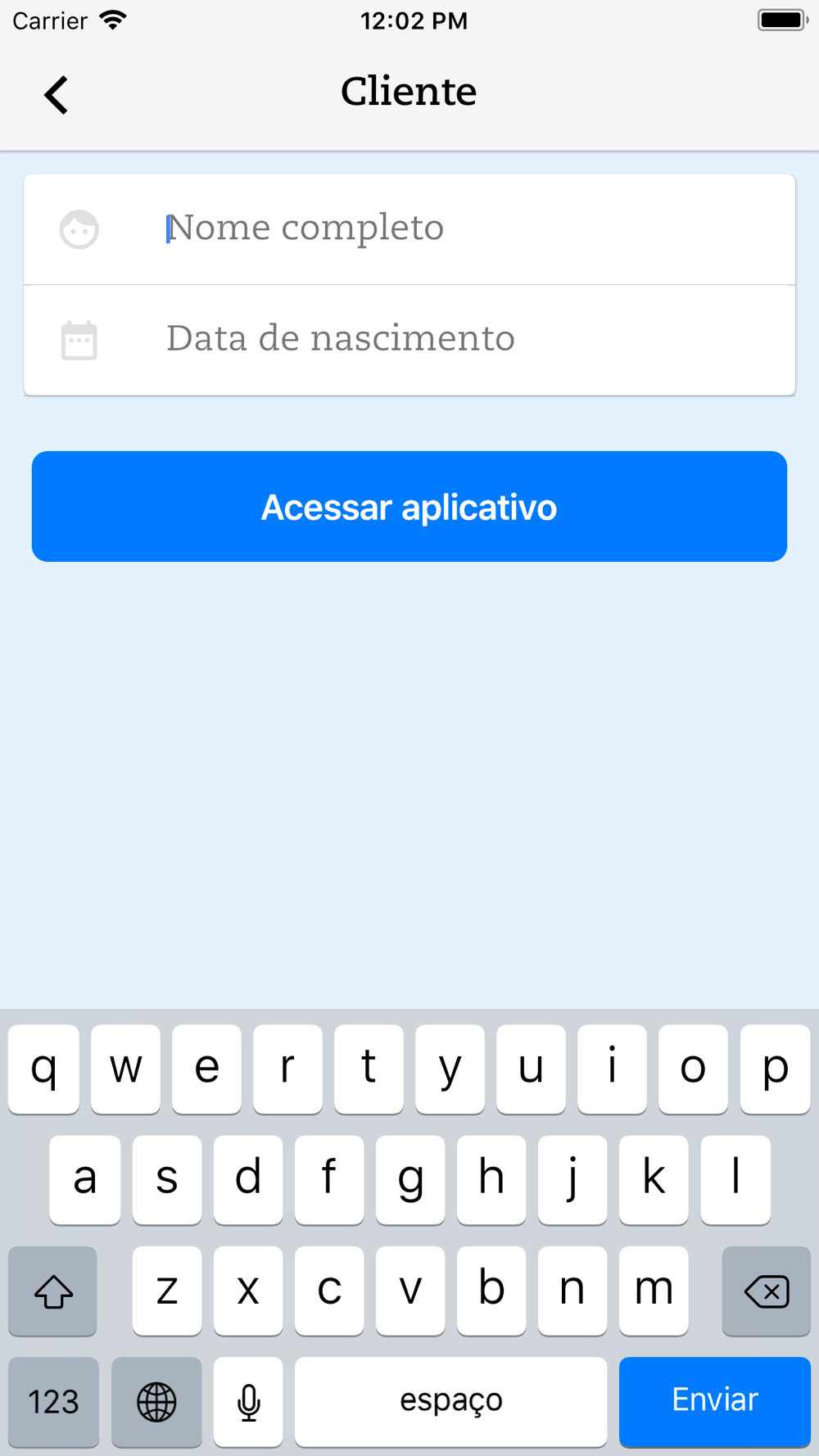Go back using the header arrow

tap(56, 94)
